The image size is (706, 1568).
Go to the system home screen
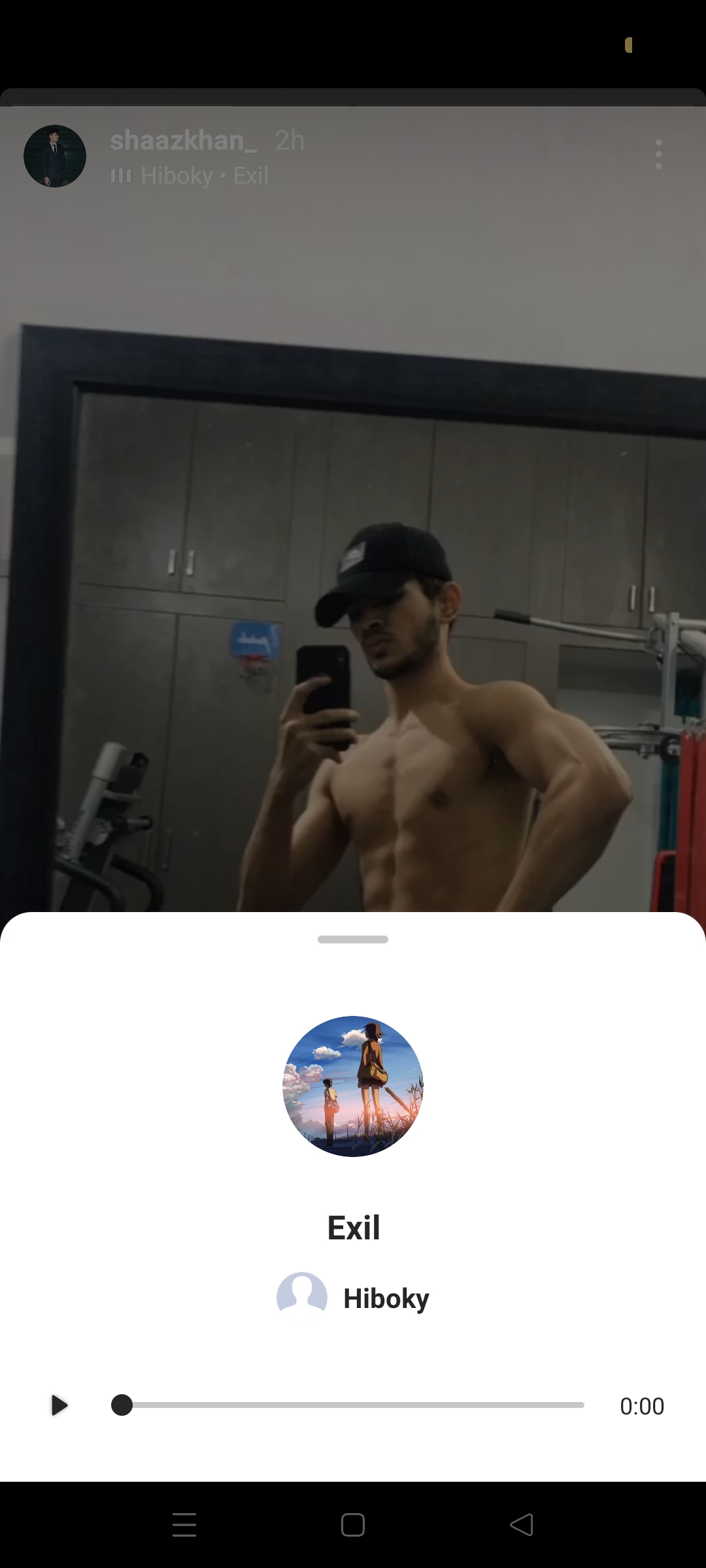353,1525
